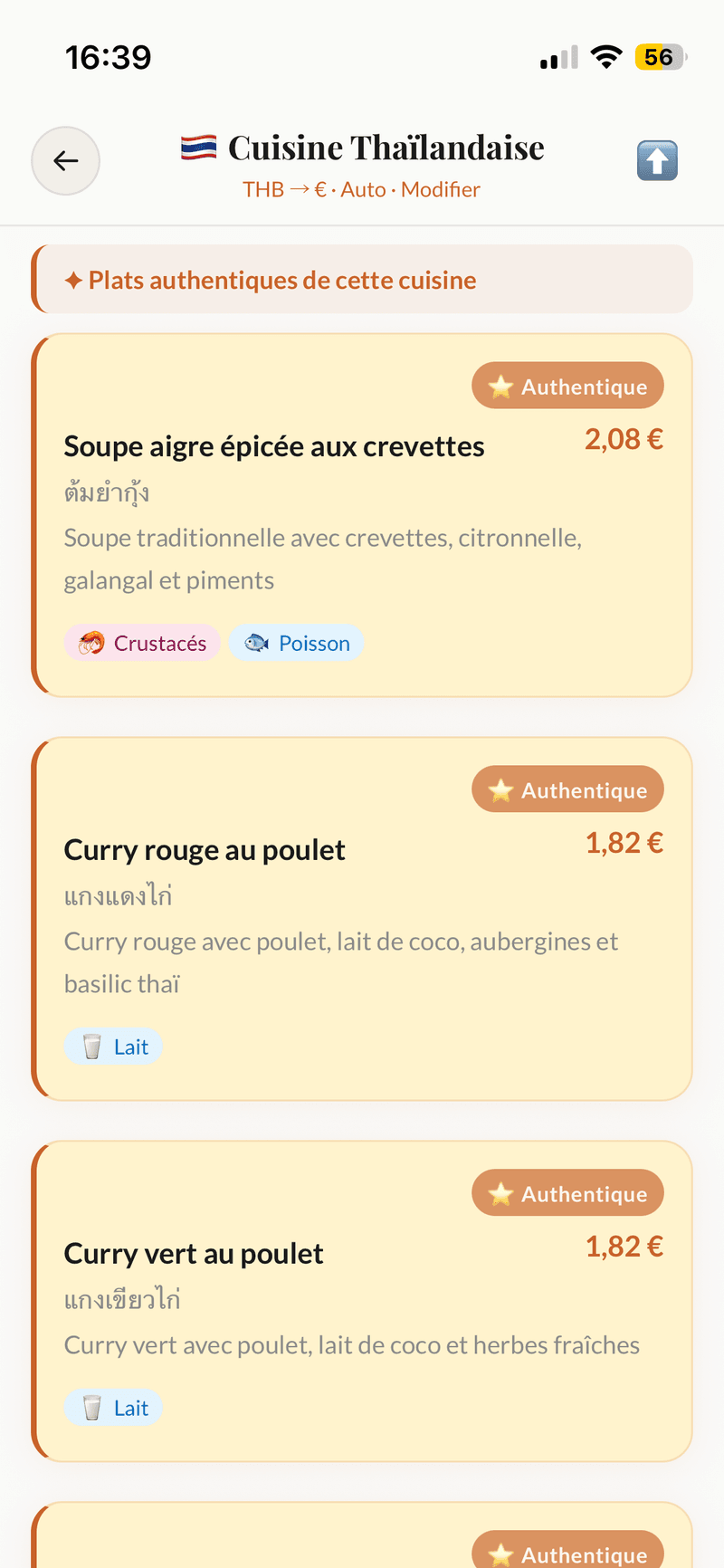Toggle the Lait allergen tag on Curry vert
The image size is (724, 1568).
tap(113, 1408)
